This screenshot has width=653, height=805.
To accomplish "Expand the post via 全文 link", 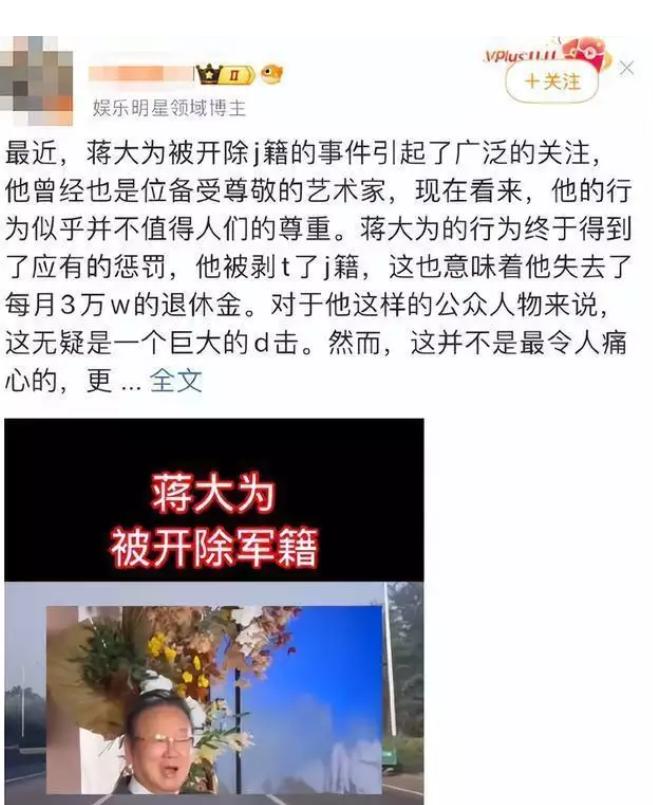I will (176, 381).
